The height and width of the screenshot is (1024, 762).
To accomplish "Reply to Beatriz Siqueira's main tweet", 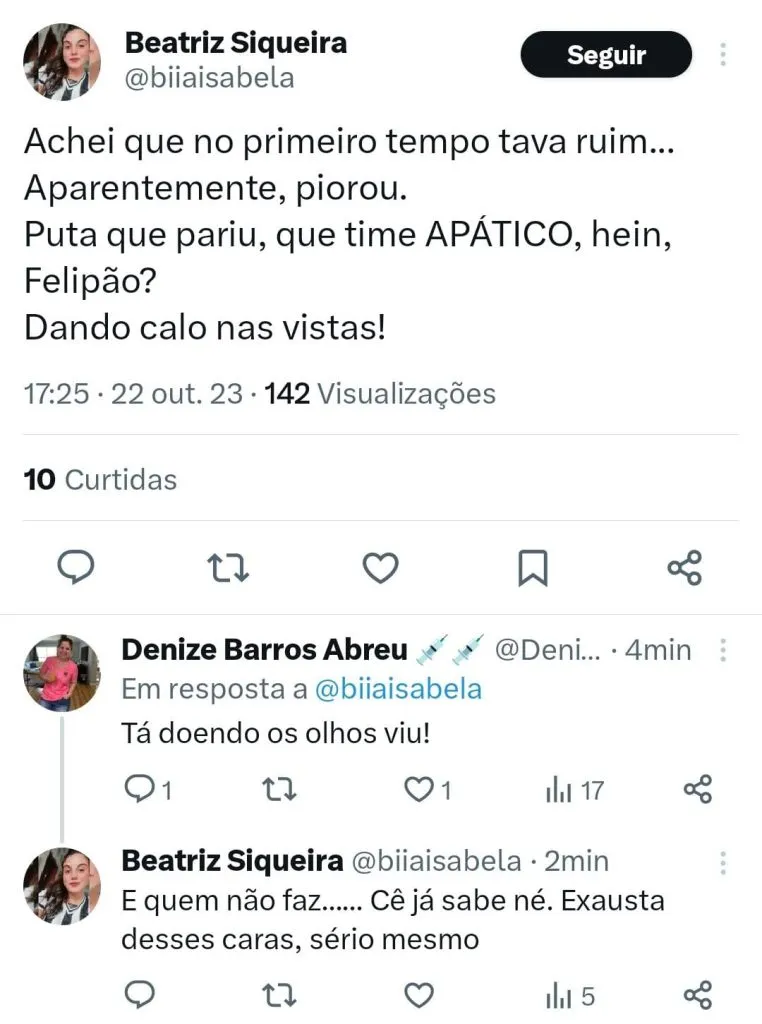I will click(x=75, y=568).
